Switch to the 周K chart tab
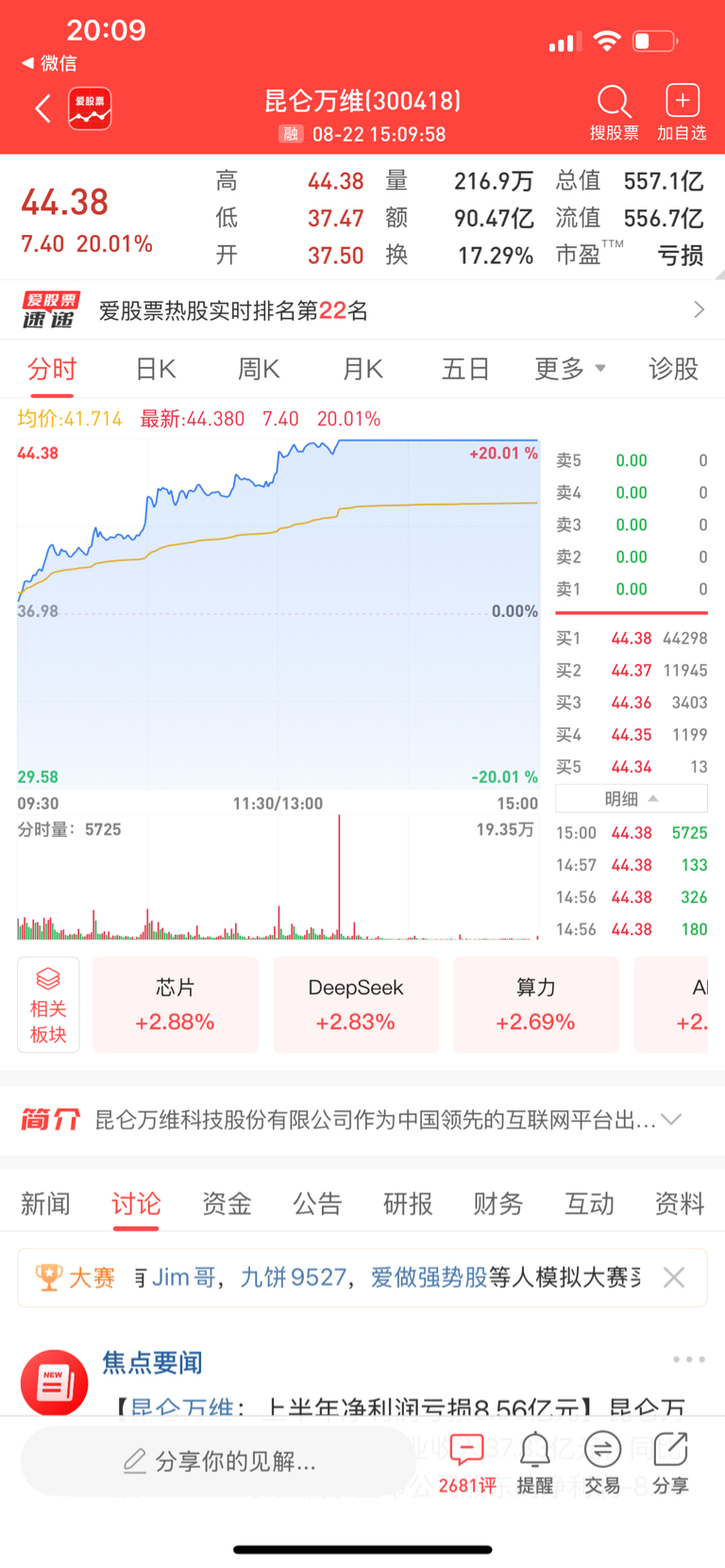Viewport: 725px width, 1568px height. 259,369
